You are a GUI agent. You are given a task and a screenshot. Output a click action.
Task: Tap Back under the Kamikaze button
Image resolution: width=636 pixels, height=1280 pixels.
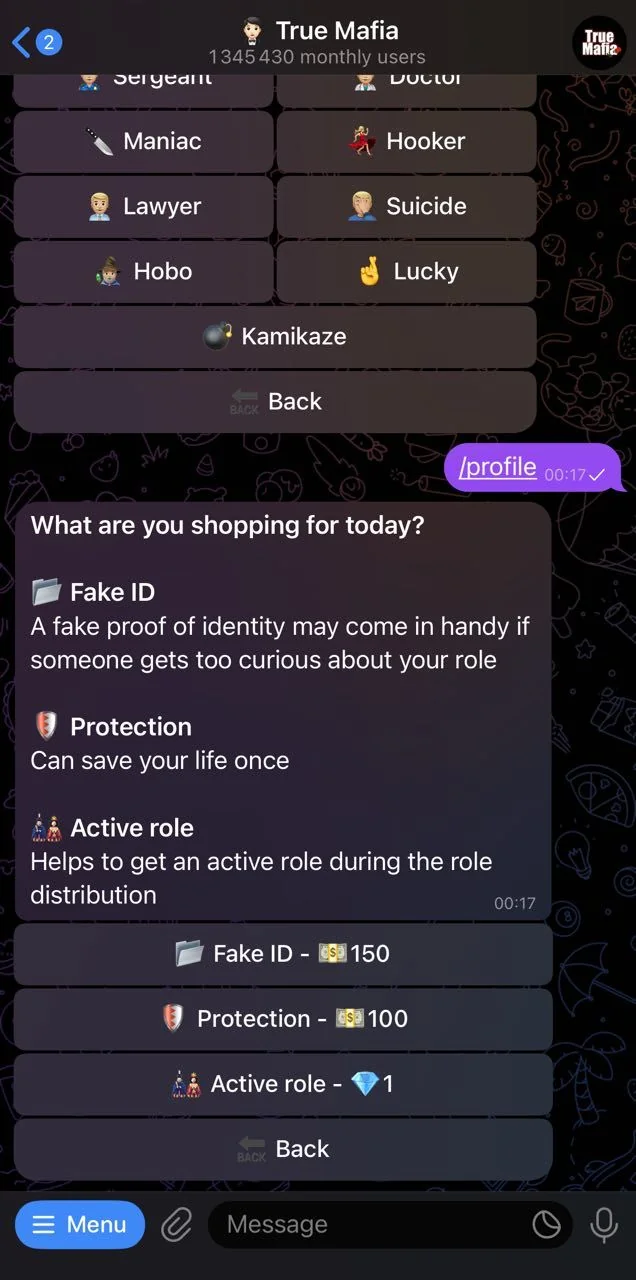coord(275,401)
